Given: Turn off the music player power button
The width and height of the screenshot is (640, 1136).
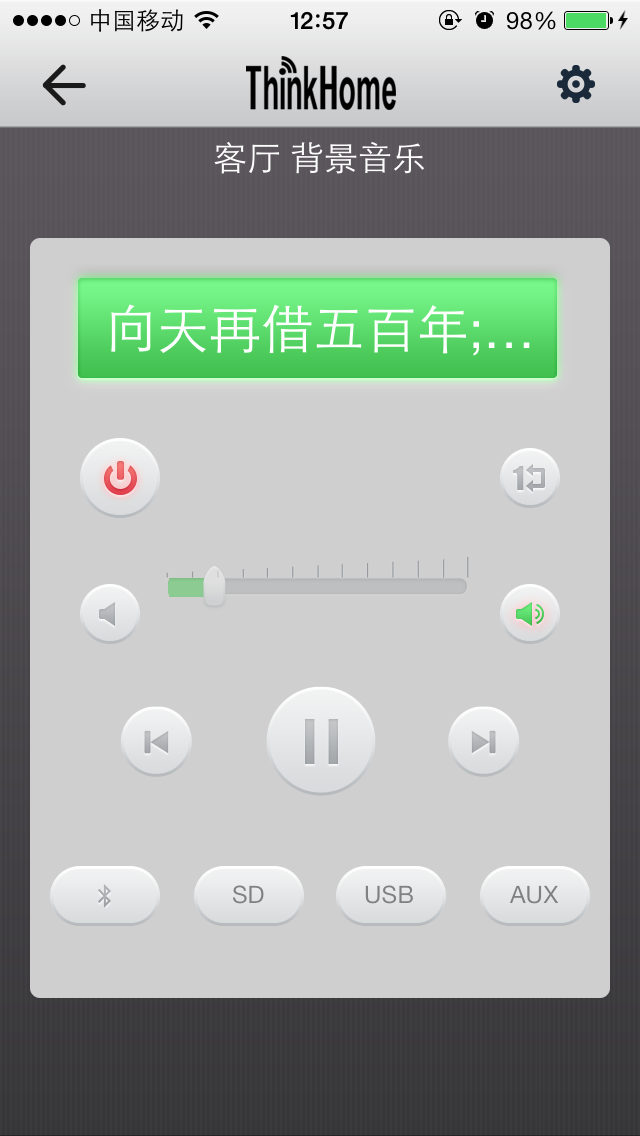Looking at the screenshot, I should click(120, 477).
